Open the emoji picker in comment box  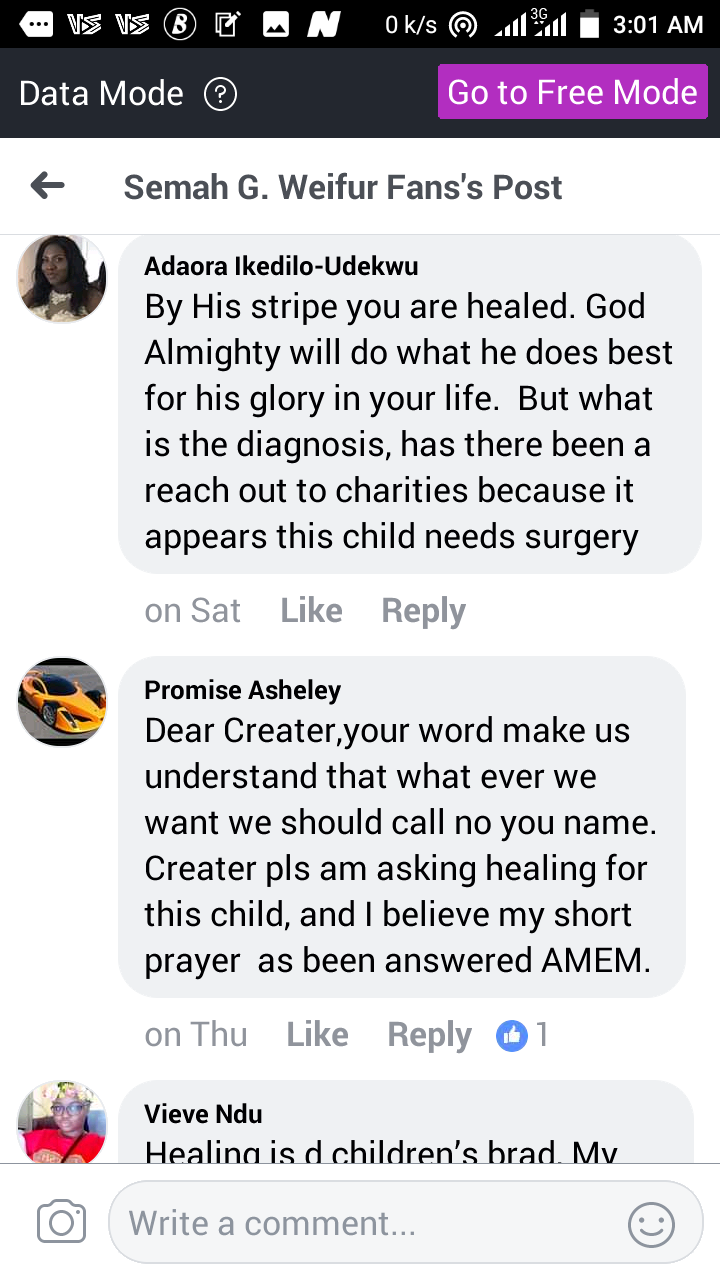point(651,1223)
